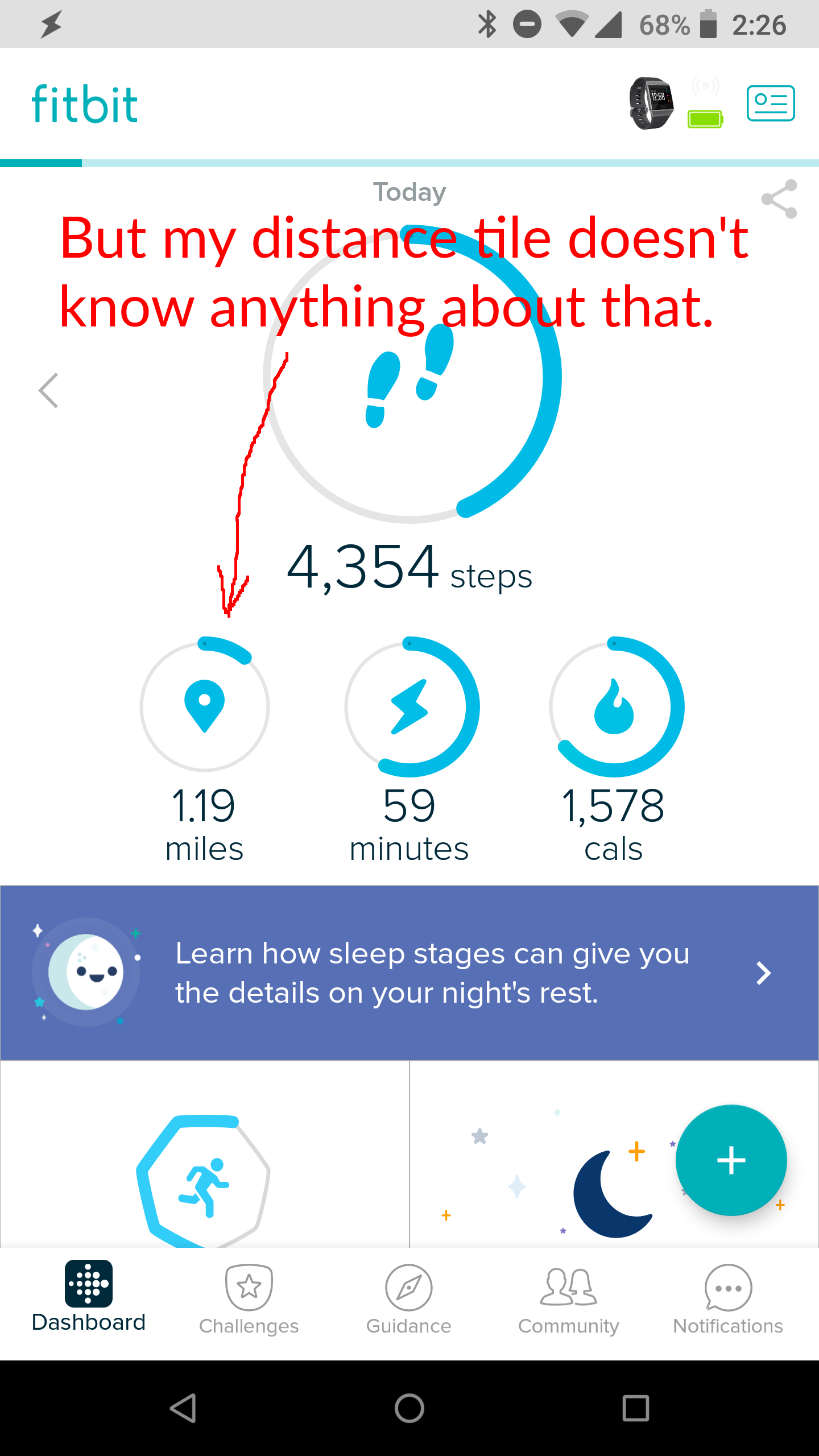Tap the system home button
The image size is (819, 1456).
409,1408
